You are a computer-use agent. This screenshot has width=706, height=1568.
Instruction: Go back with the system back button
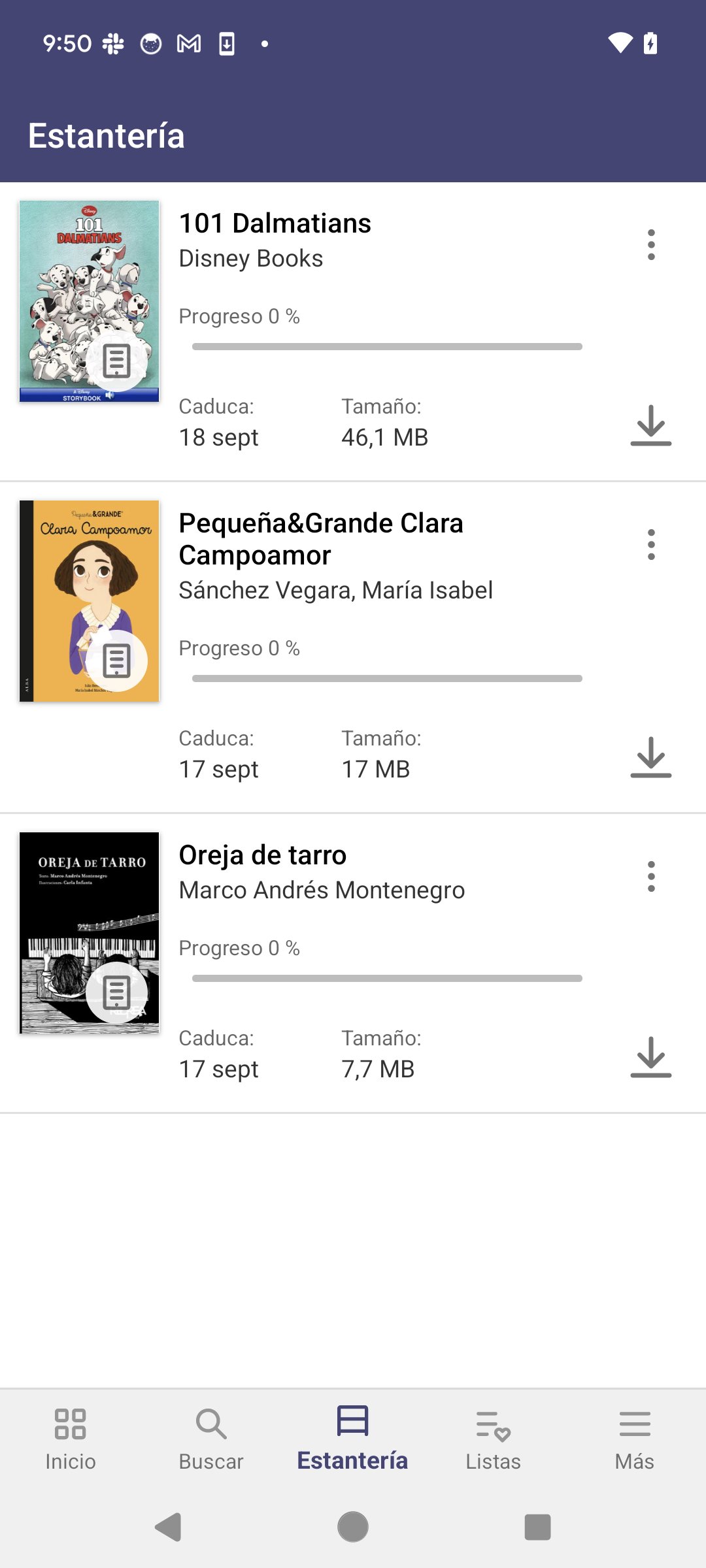pyautogui.click(x=169, y=1527)
